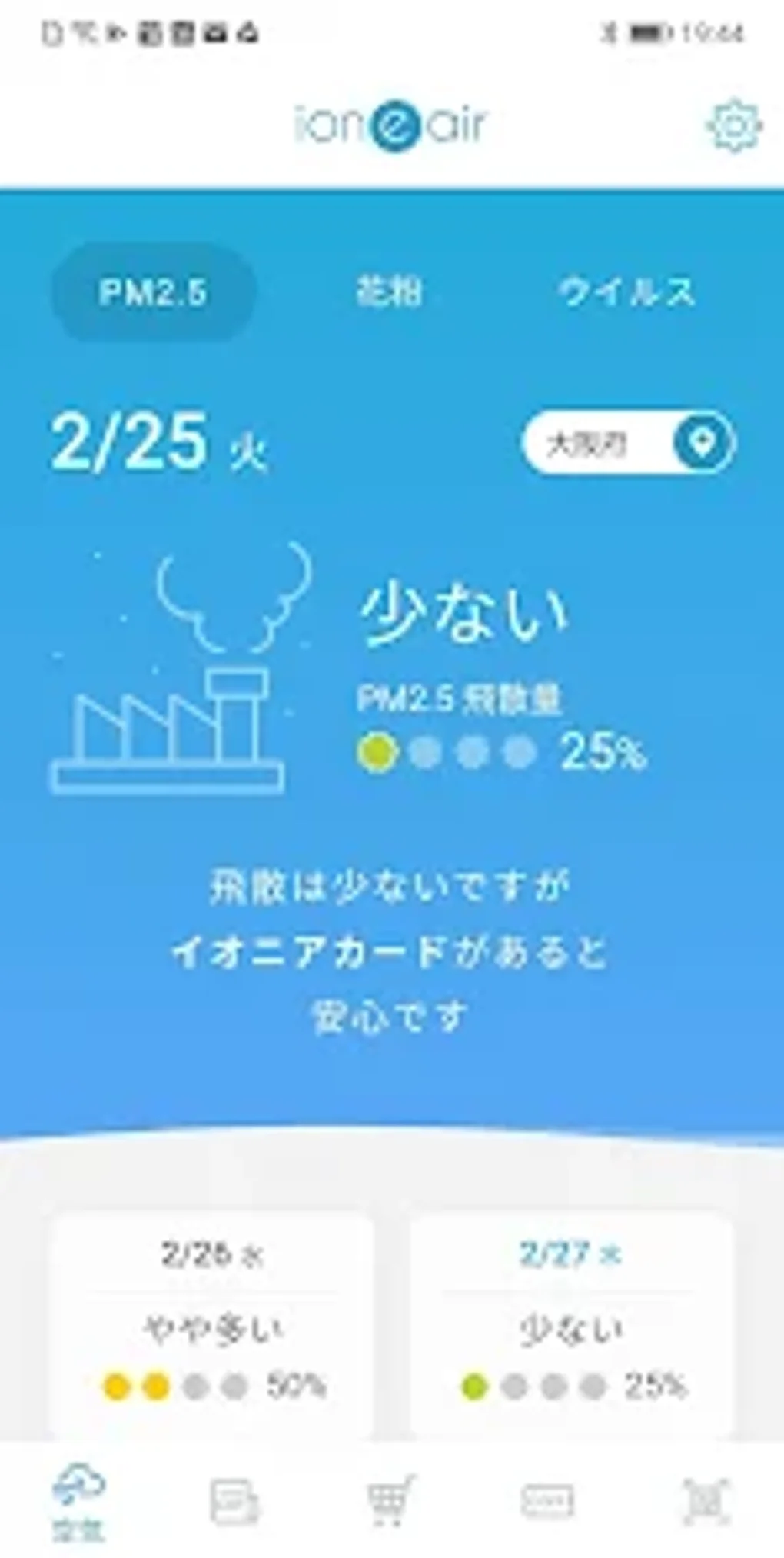The image size is (784, 1558).
Task: Open the 2/26 forecast card
Action: point(212,1323)
